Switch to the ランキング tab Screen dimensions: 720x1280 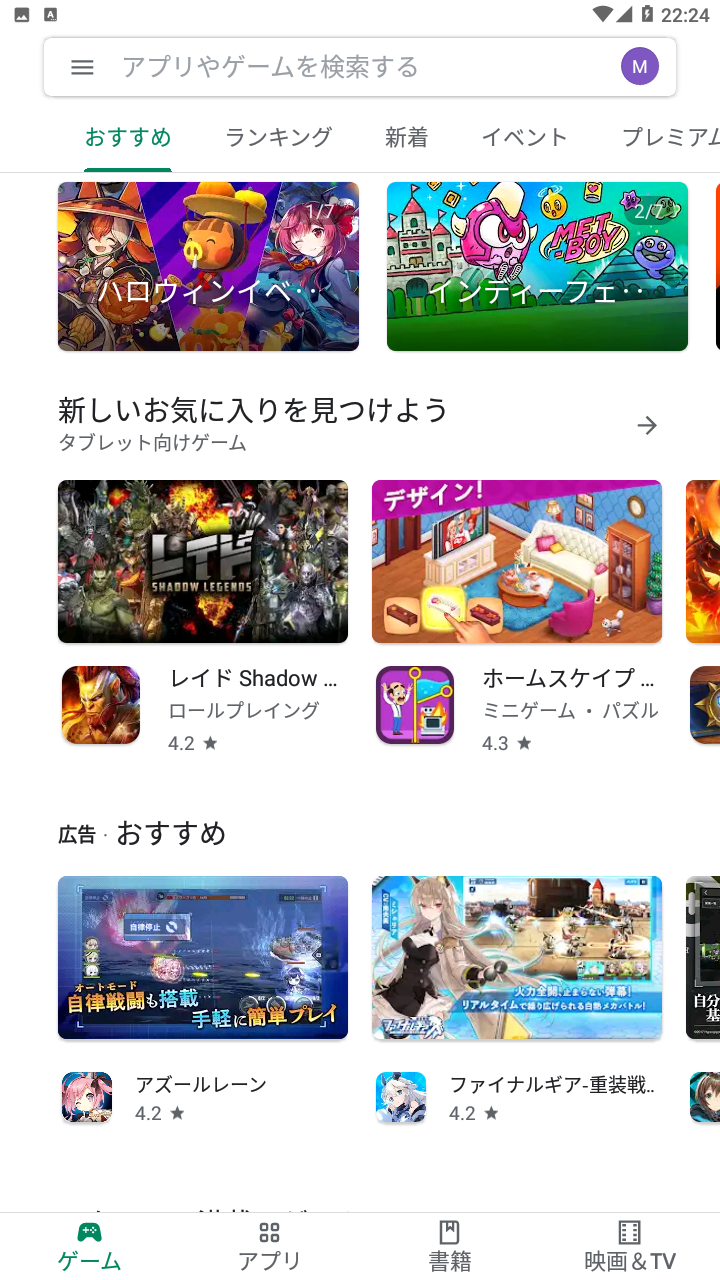(x=278, y=137)
